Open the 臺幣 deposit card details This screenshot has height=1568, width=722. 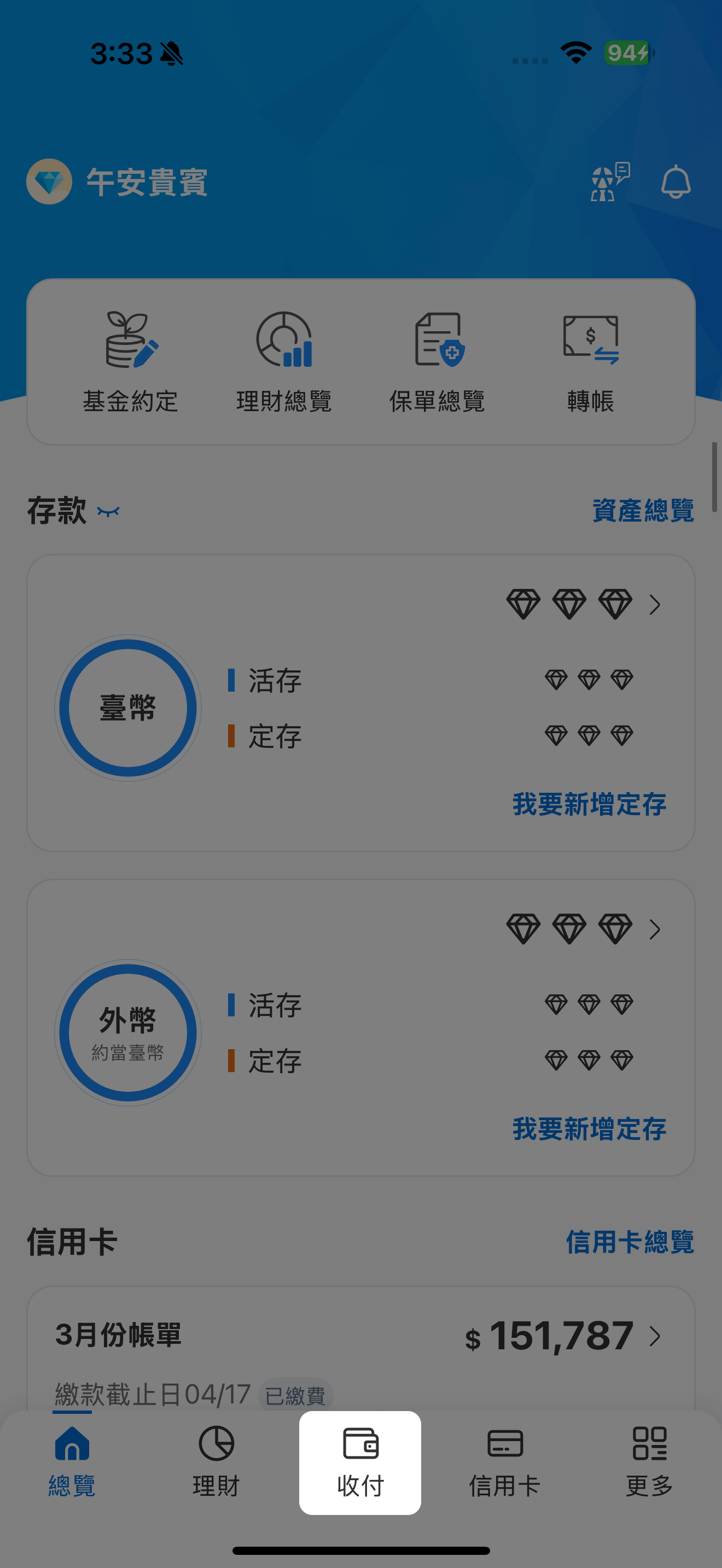pyautogui.click(x=654, y=605)
